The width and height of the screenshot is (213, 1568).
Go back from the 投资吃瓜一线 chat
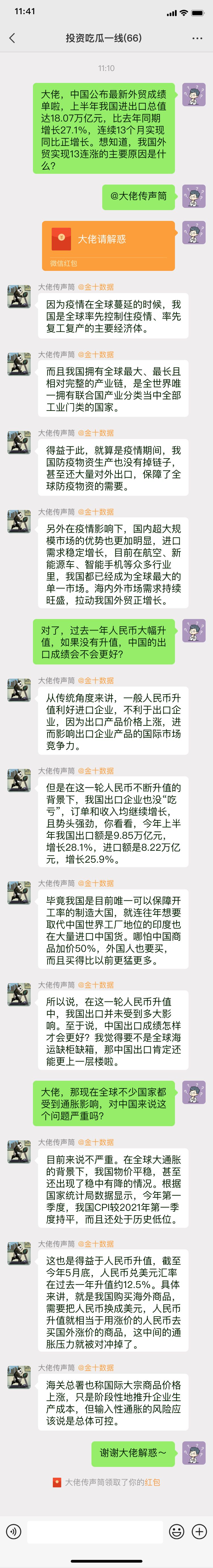tap(12, 38)
